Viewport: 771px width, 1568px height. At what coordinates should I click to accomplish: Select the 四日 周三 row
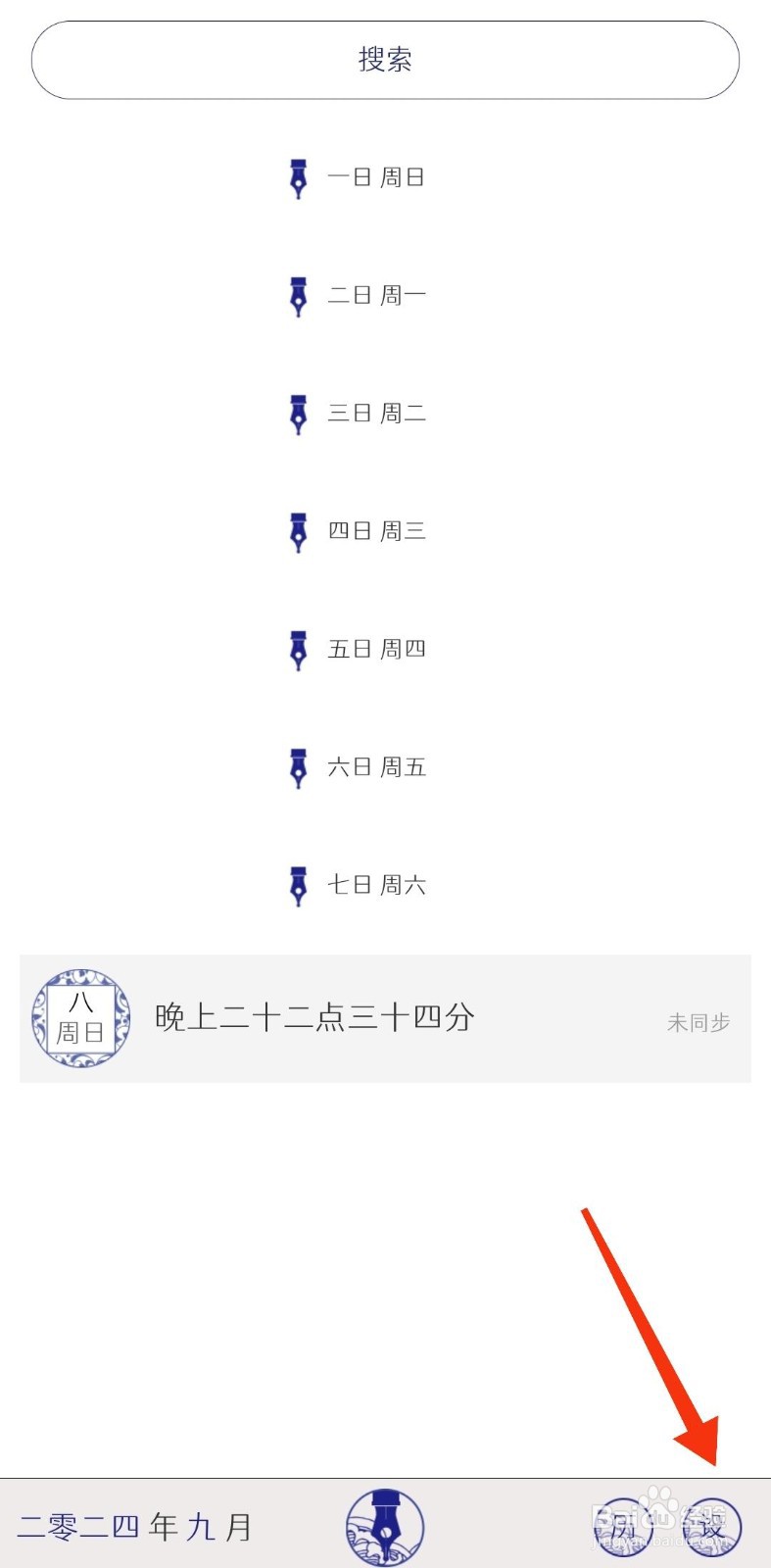359,531
